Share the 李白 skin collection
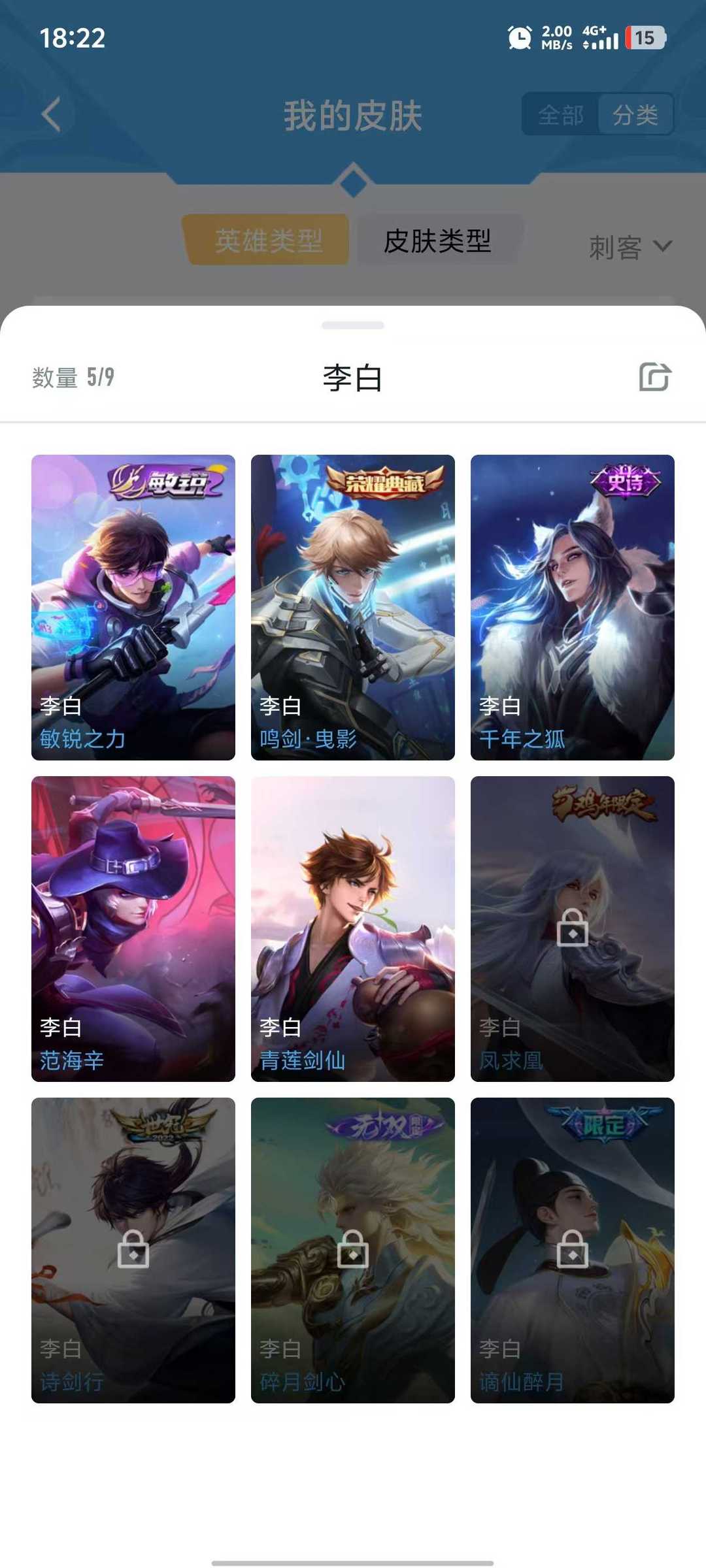The height and width of the screenshot is (1568, 706). pos(655,377)
